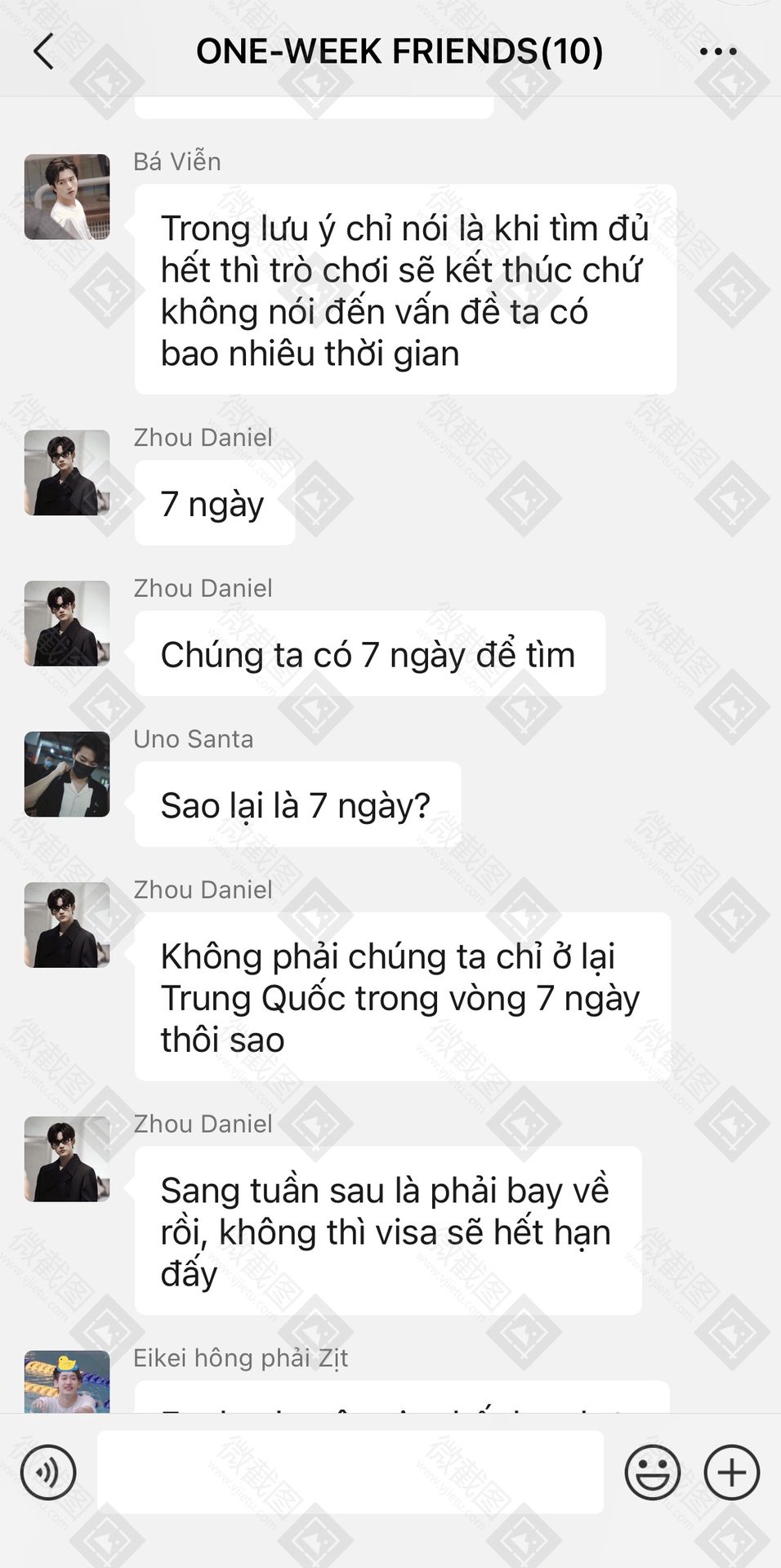Tap Eikei hồng phải Zịt's avatar
Image resolution: width=781 pixels, height=1568 pixels.
click(67, 1382)
